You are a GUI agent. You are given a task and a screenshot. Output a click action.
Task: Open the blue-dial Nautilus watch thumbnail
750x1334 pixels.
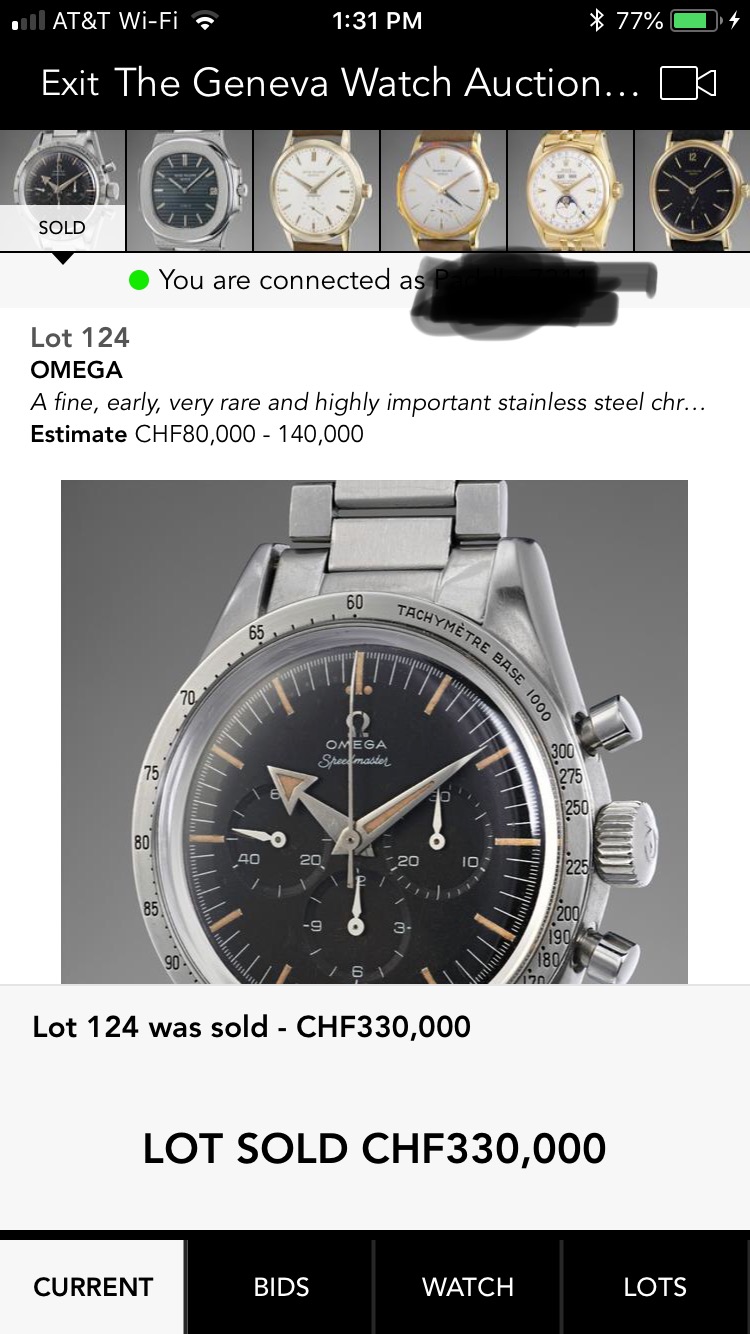coord(190,190)
